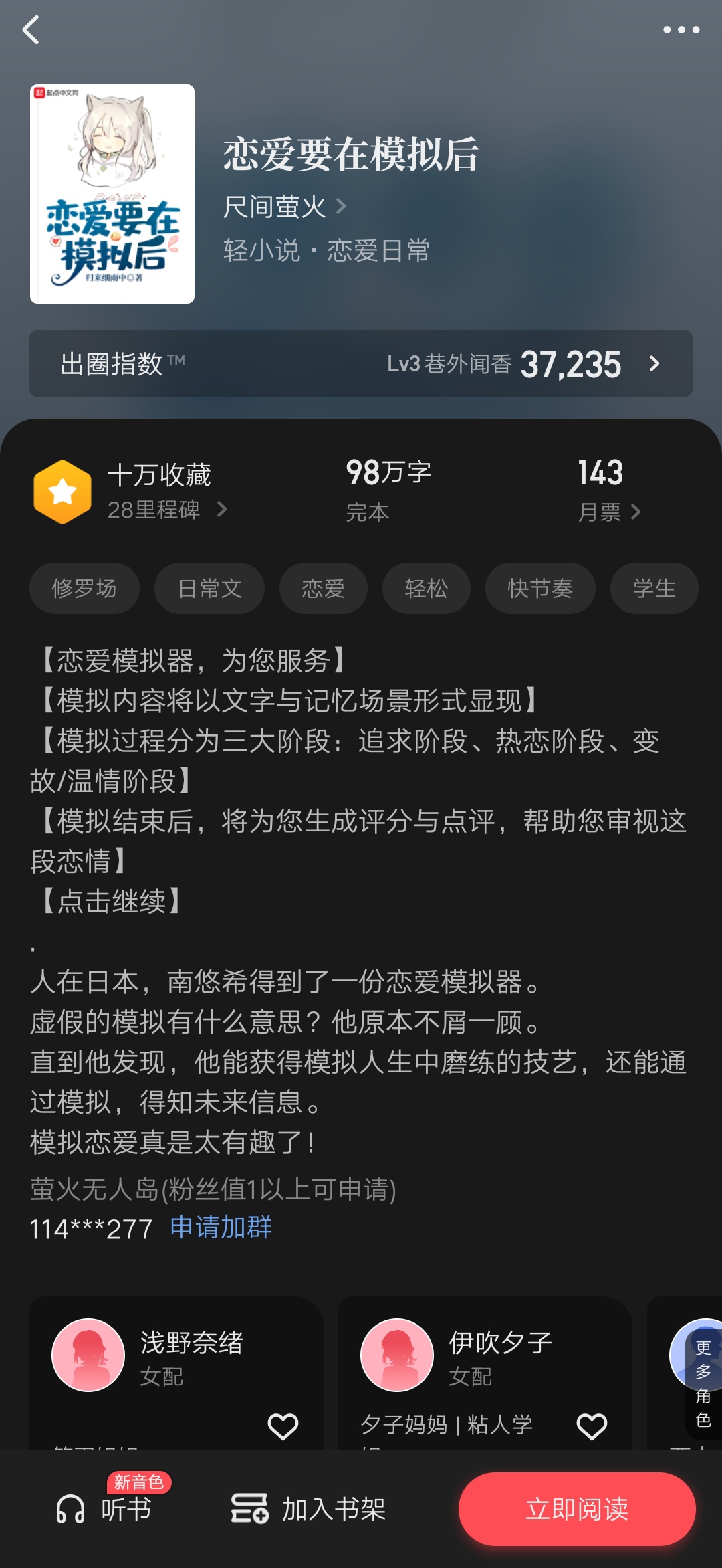Select the 快节奏 tag chip

click(x=540, y=589)
